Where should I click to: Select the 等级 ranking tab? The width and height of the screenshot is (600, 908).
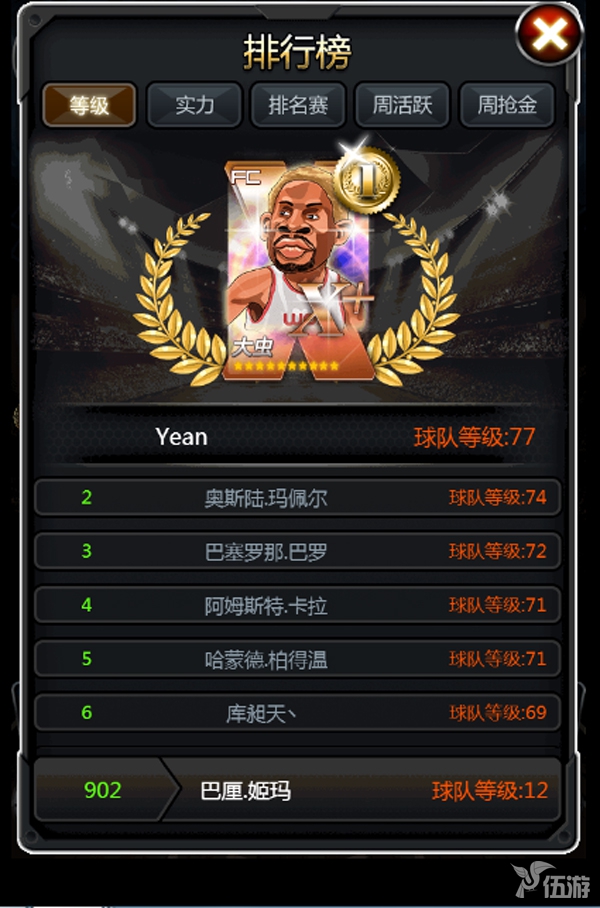pos(89,105)
